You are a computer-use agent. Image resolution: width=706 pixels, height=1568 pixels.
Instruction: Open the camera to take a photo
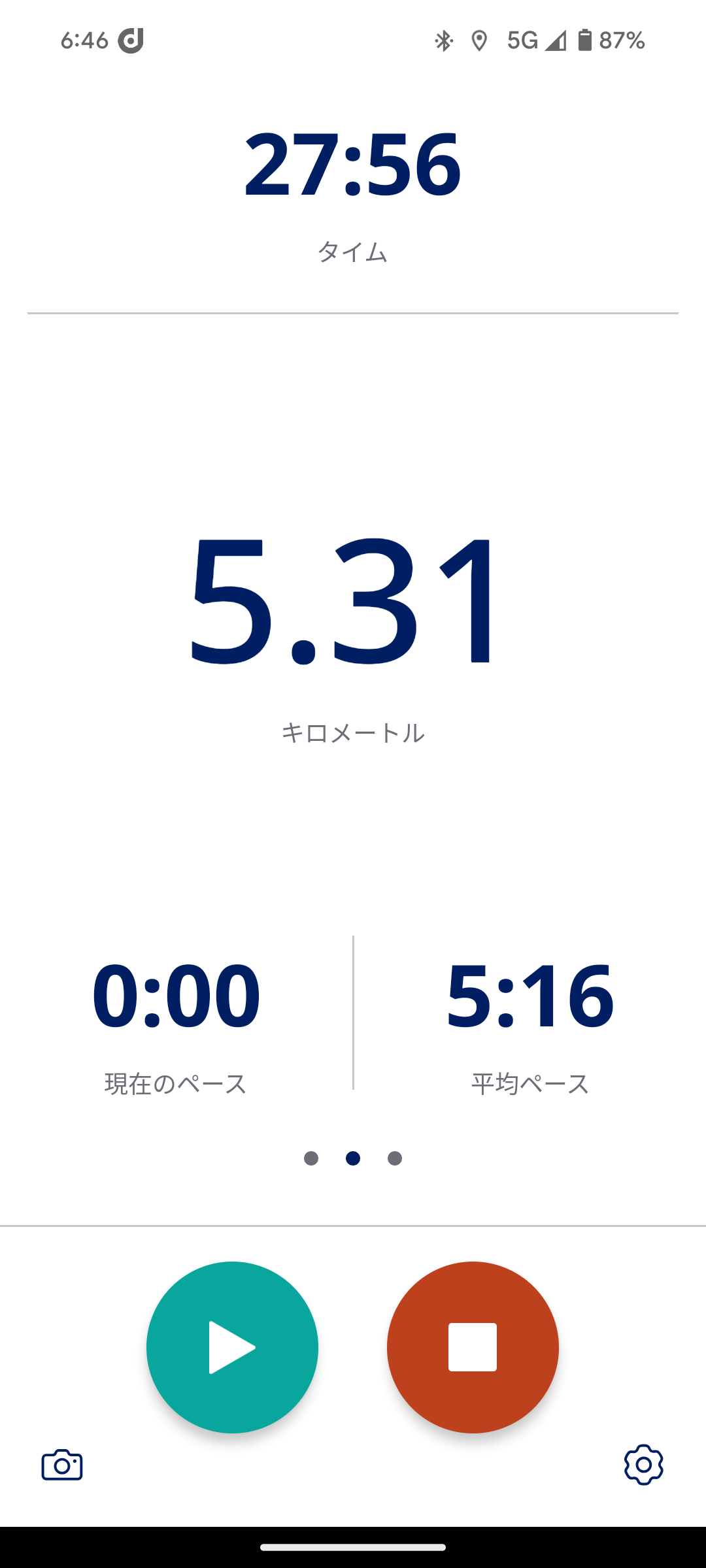(x=62, y=1465)
